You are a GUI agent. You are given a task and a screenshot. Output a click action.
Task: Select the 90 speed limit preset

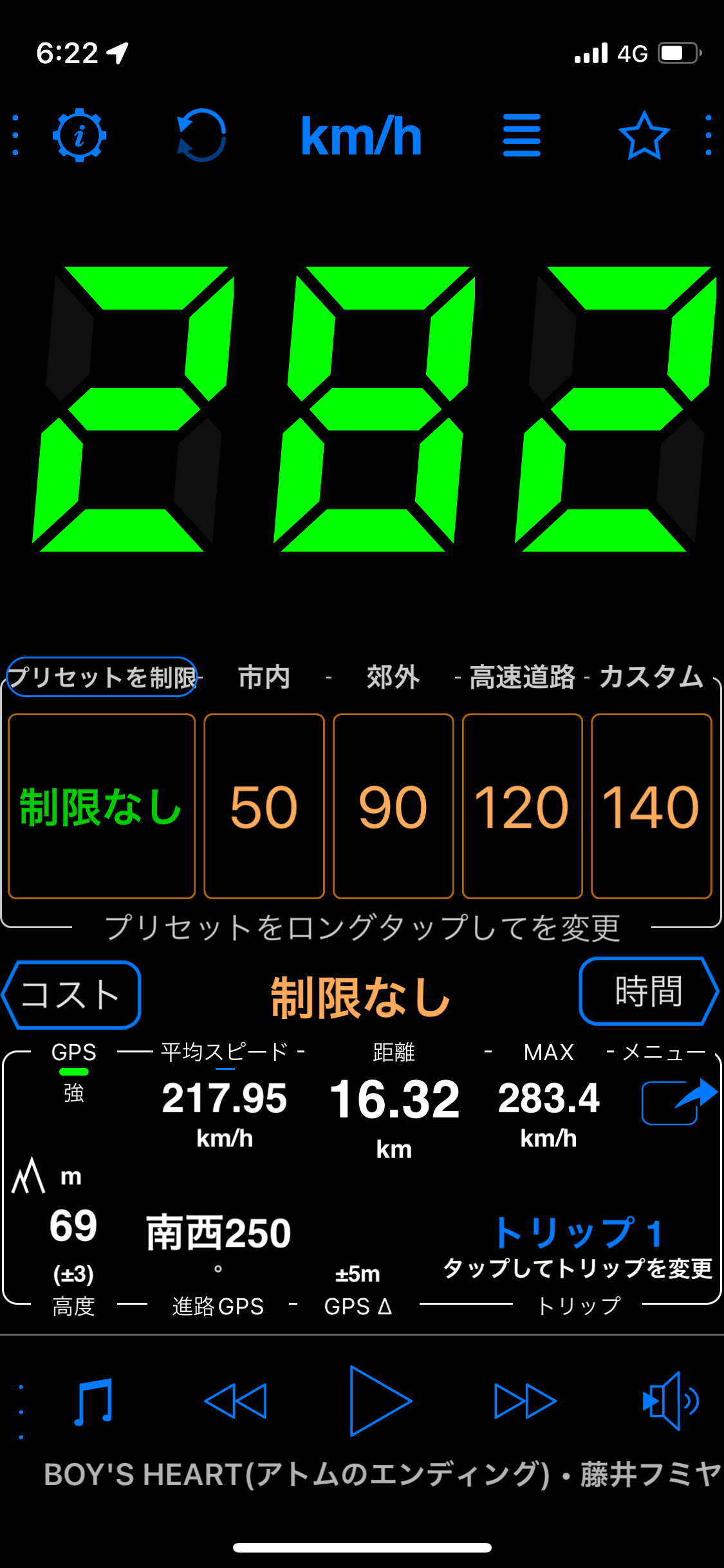(393, 806)
